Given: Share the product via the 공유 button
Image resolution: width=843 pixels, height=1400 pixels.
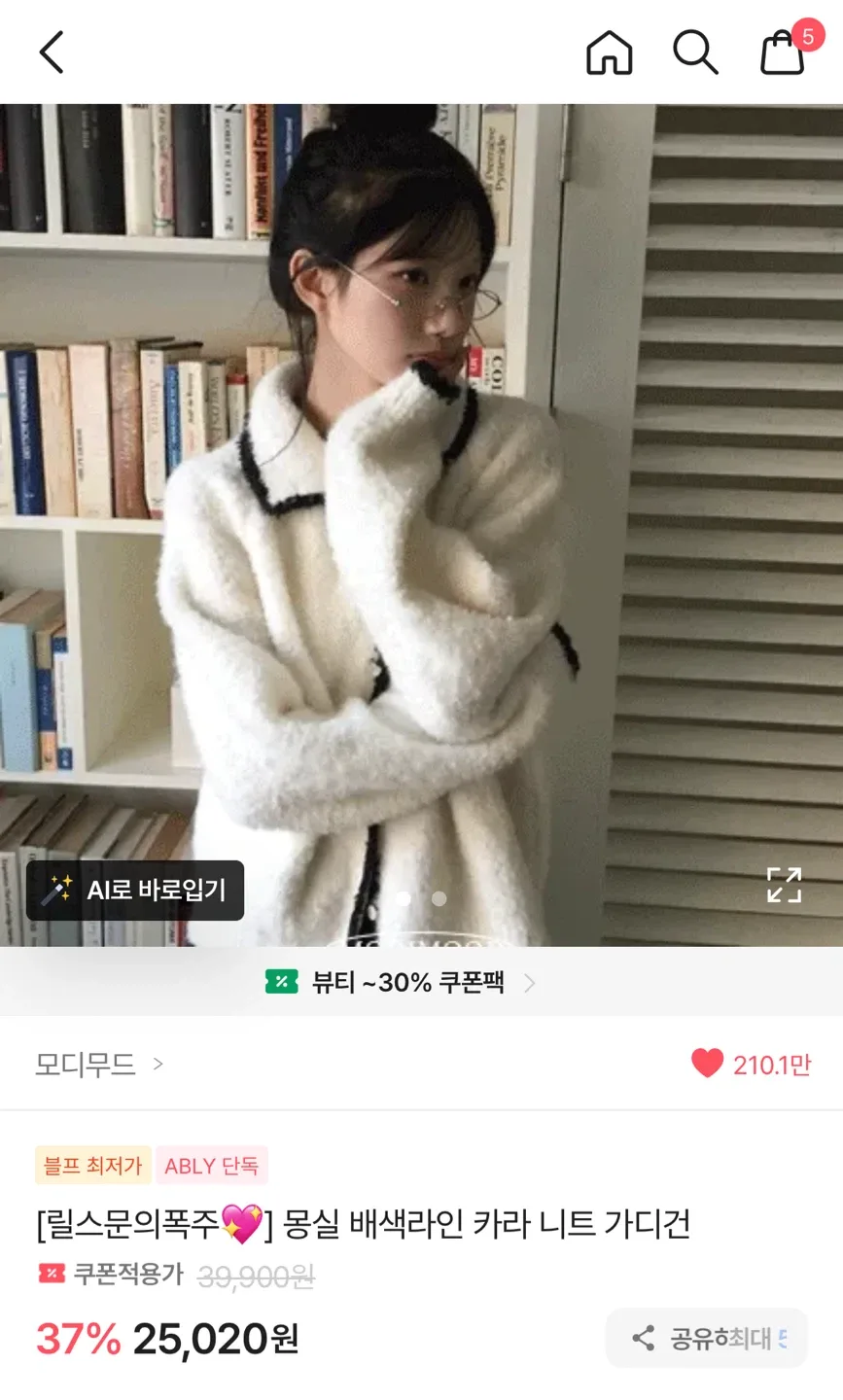Looking at the screenshot, I should 706,1338.
